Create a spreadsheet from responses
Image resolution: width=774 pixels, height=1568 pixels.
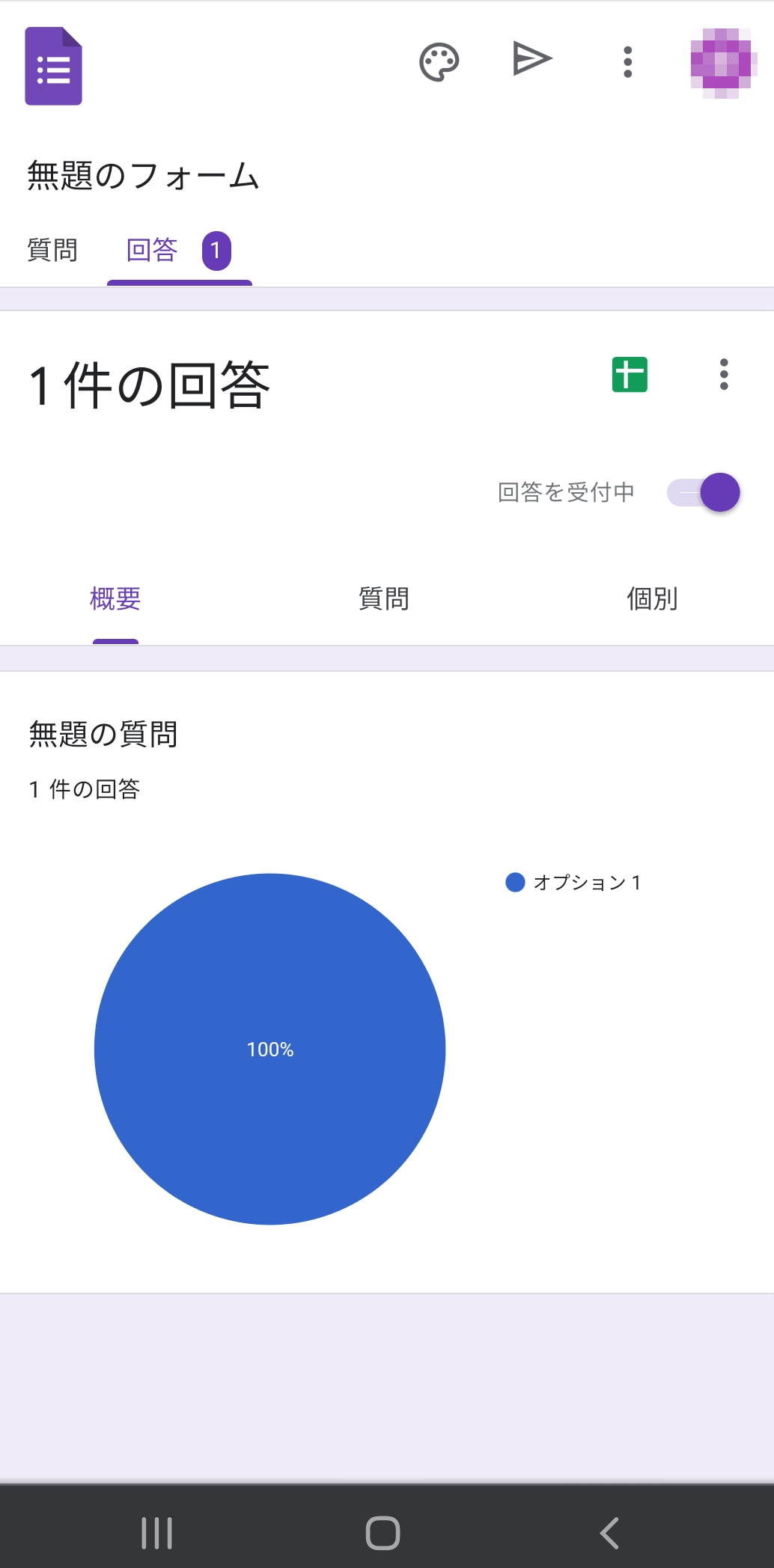[630, 375]
